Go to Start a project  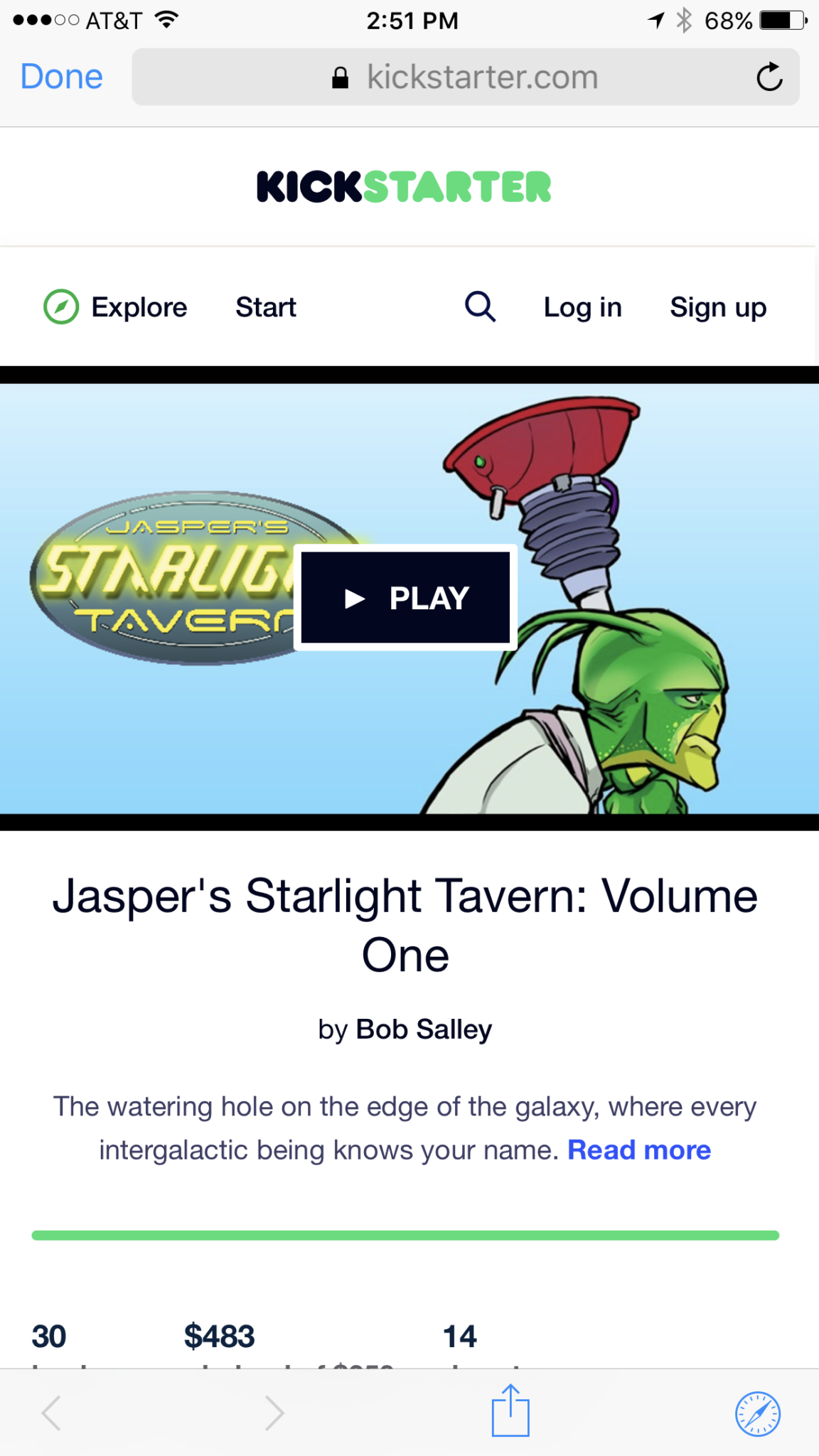click(x=266, y=307)
